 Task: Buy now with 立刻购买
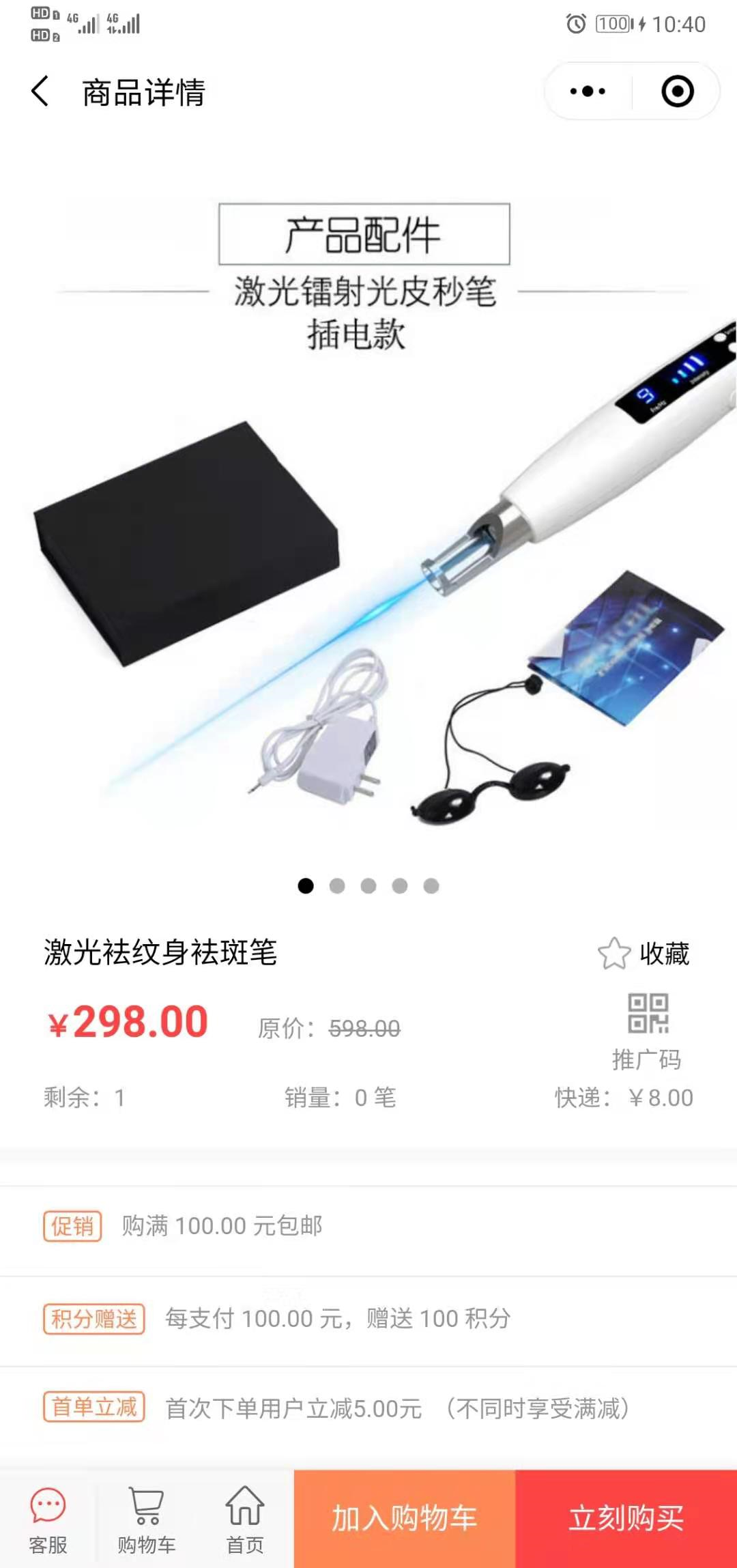click(626, 1519)
